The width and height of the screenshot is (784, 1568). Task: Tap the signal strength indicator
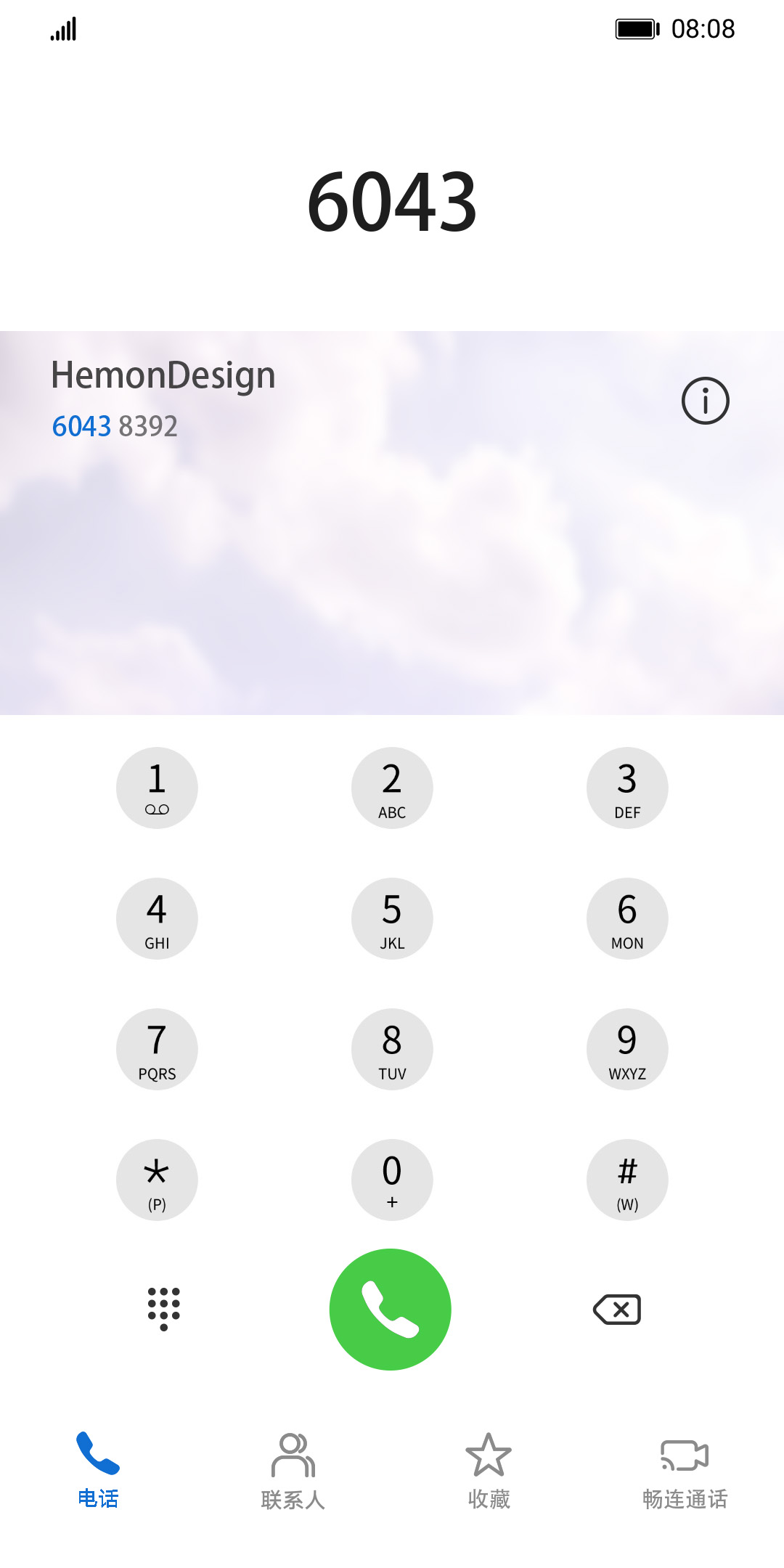click(64, 28)
